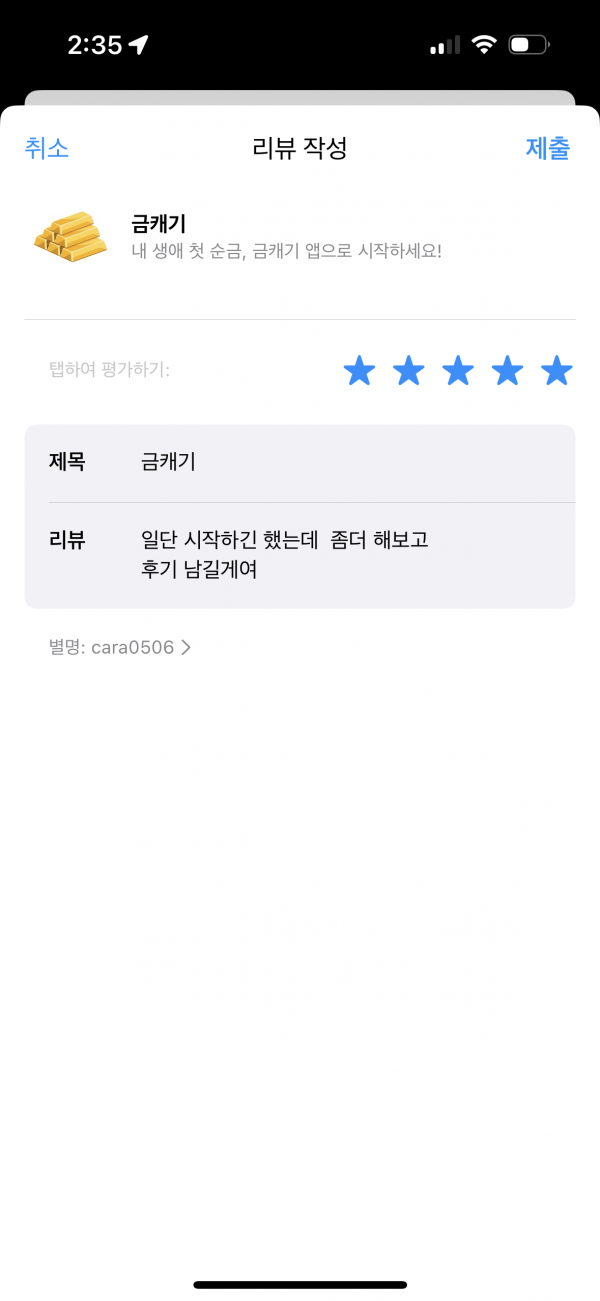Screen dimensions: 600x1301
Task: Cancel the review with 취소
Action: tap(46, 149)
